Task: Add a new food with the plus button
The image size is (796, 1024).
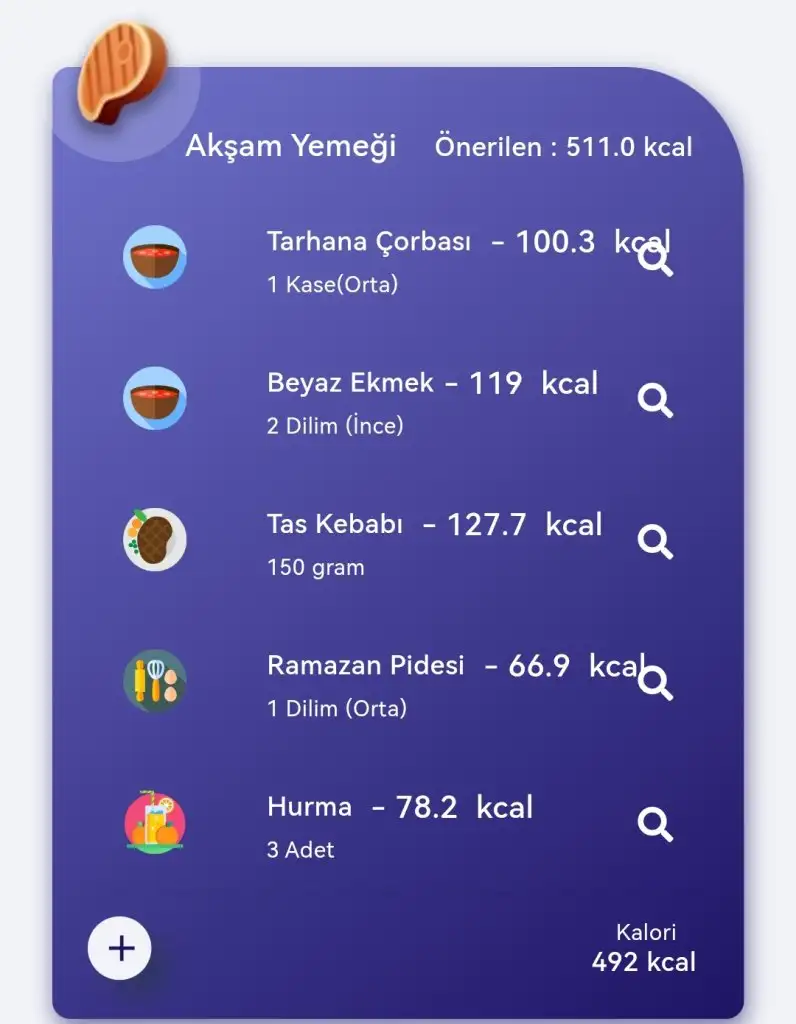Action: click(120, 947)
